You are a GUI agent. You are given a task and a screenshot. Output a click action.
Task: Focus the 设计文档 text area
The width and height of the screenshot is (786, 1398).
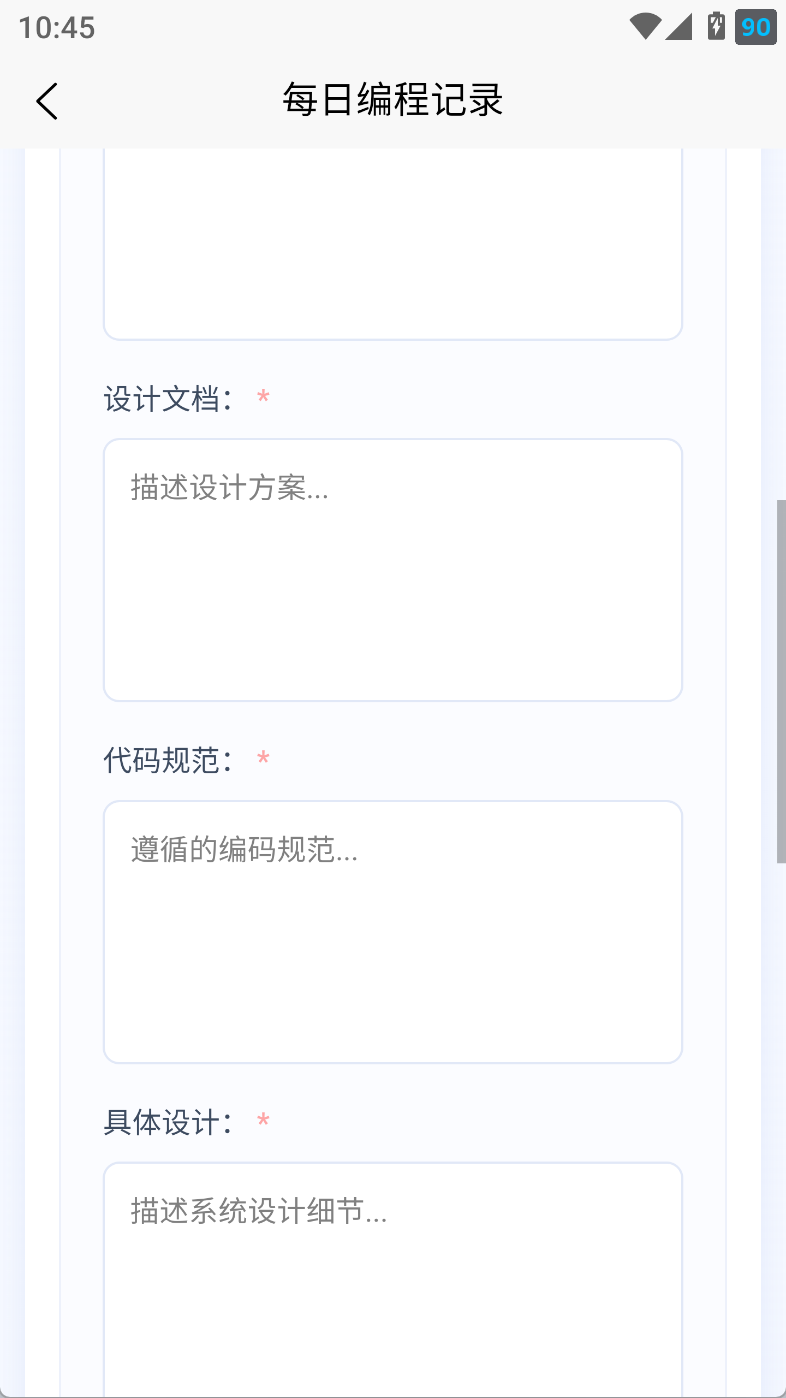point(392,569)
